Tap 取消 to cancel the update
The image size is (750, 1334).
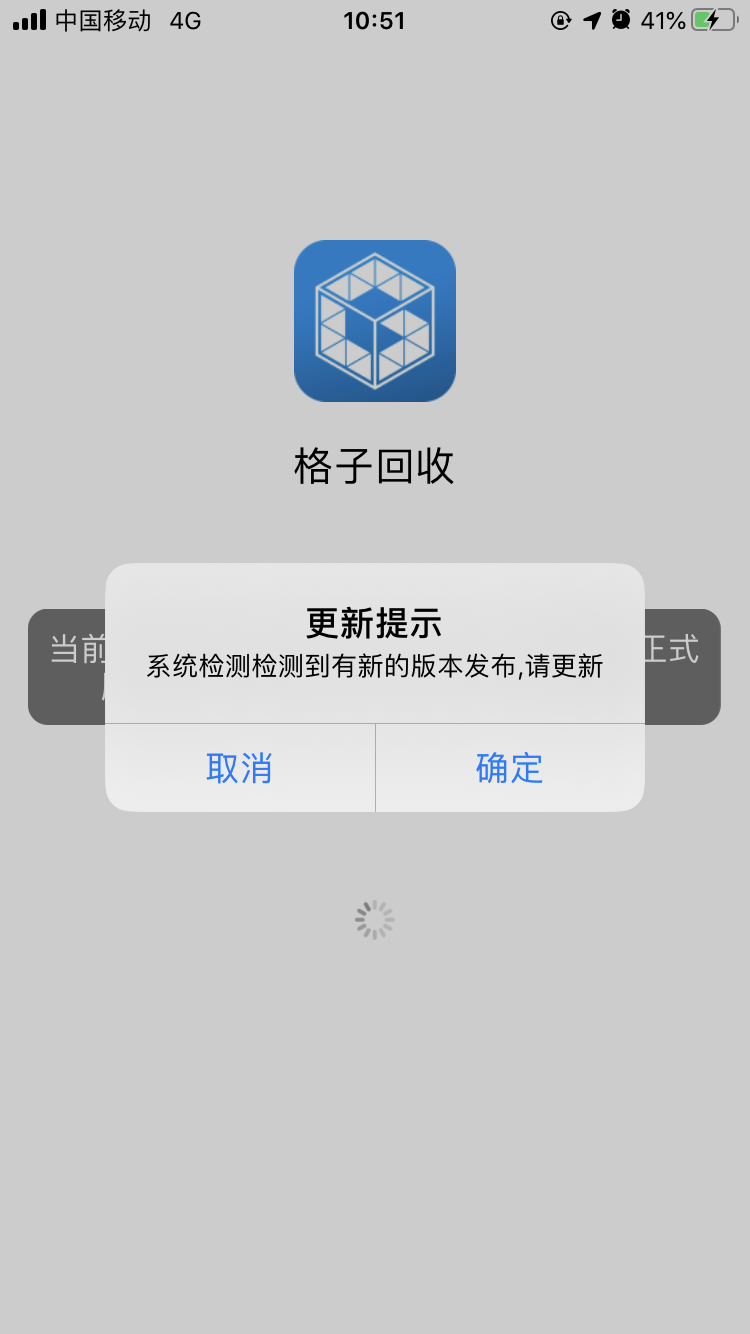click(x=239, y=768)
